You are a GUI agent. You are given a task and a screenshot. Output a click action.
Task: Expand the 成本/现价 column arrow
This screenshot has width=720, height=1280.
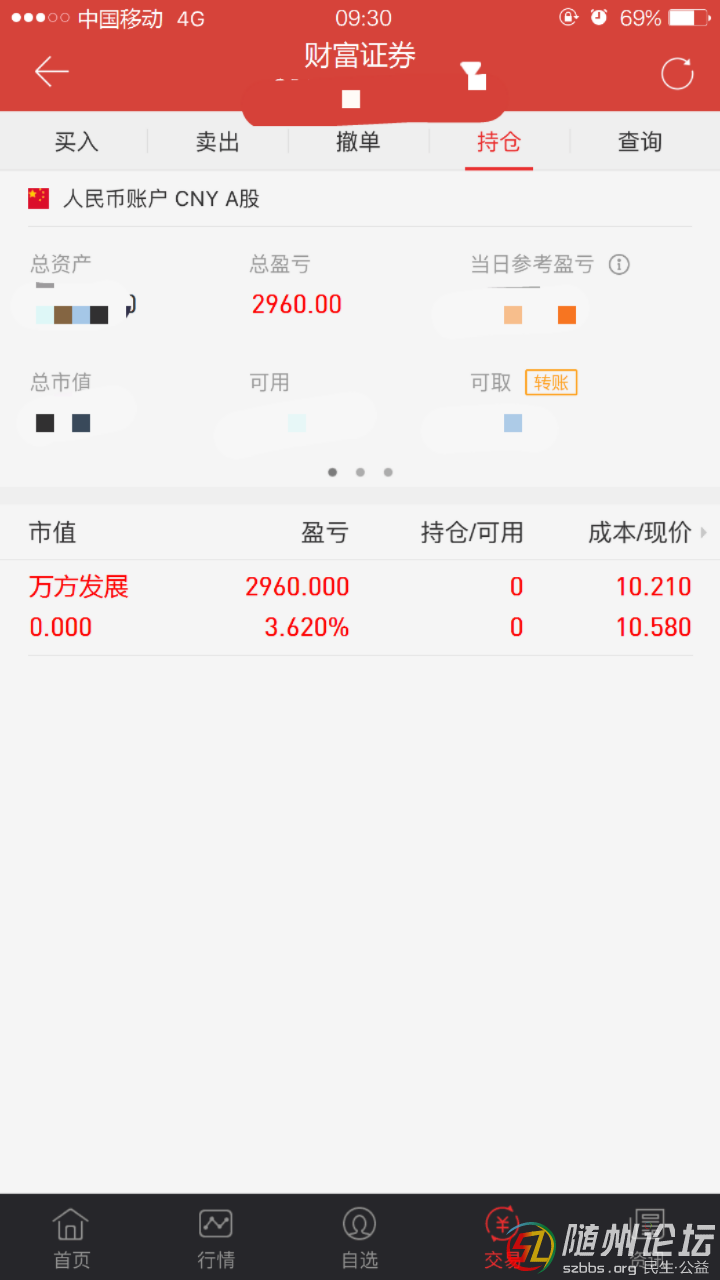pyautogui.click(x=703, y=533)
